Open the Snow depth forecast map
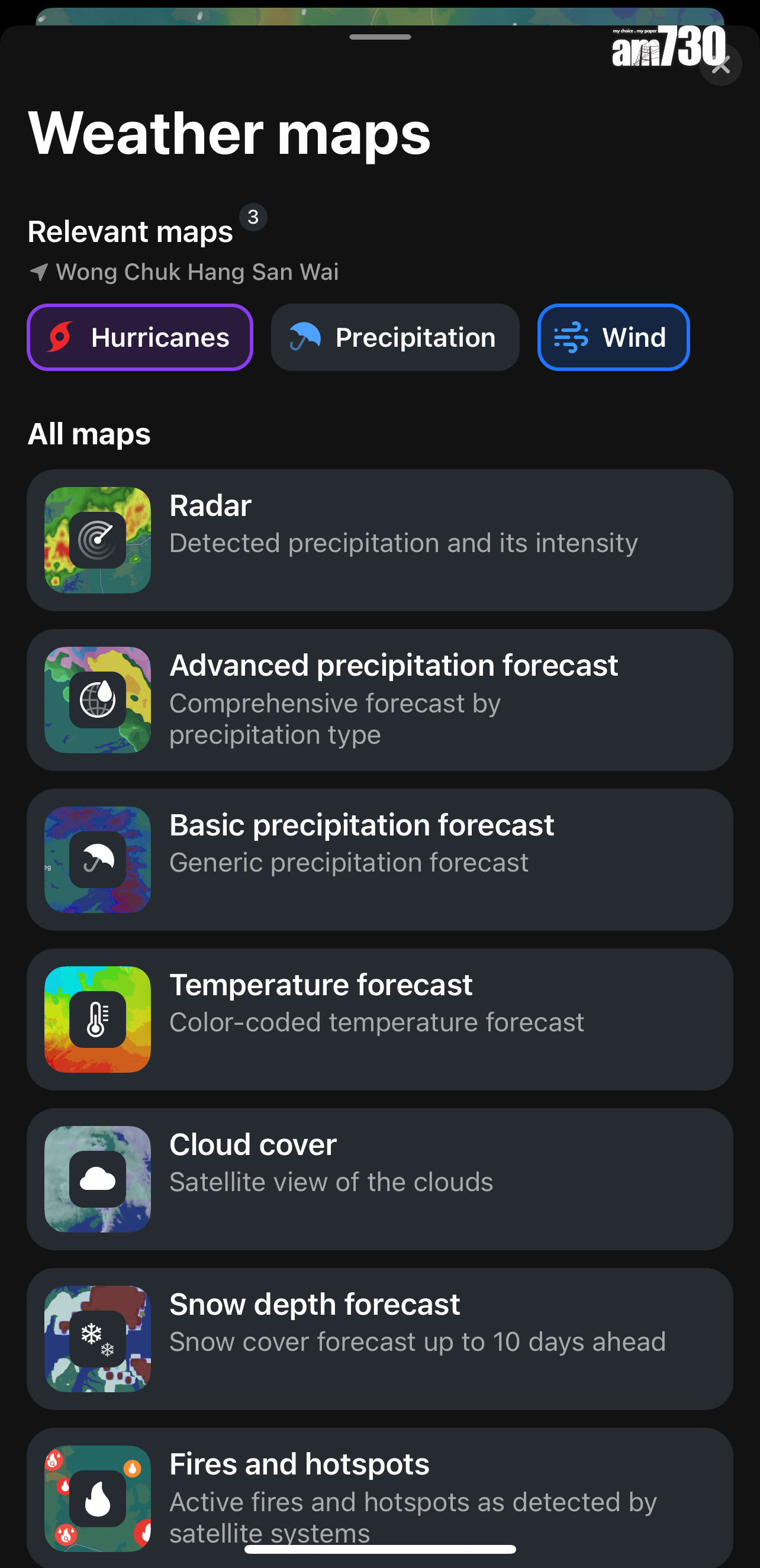 tap(380, 1339)
